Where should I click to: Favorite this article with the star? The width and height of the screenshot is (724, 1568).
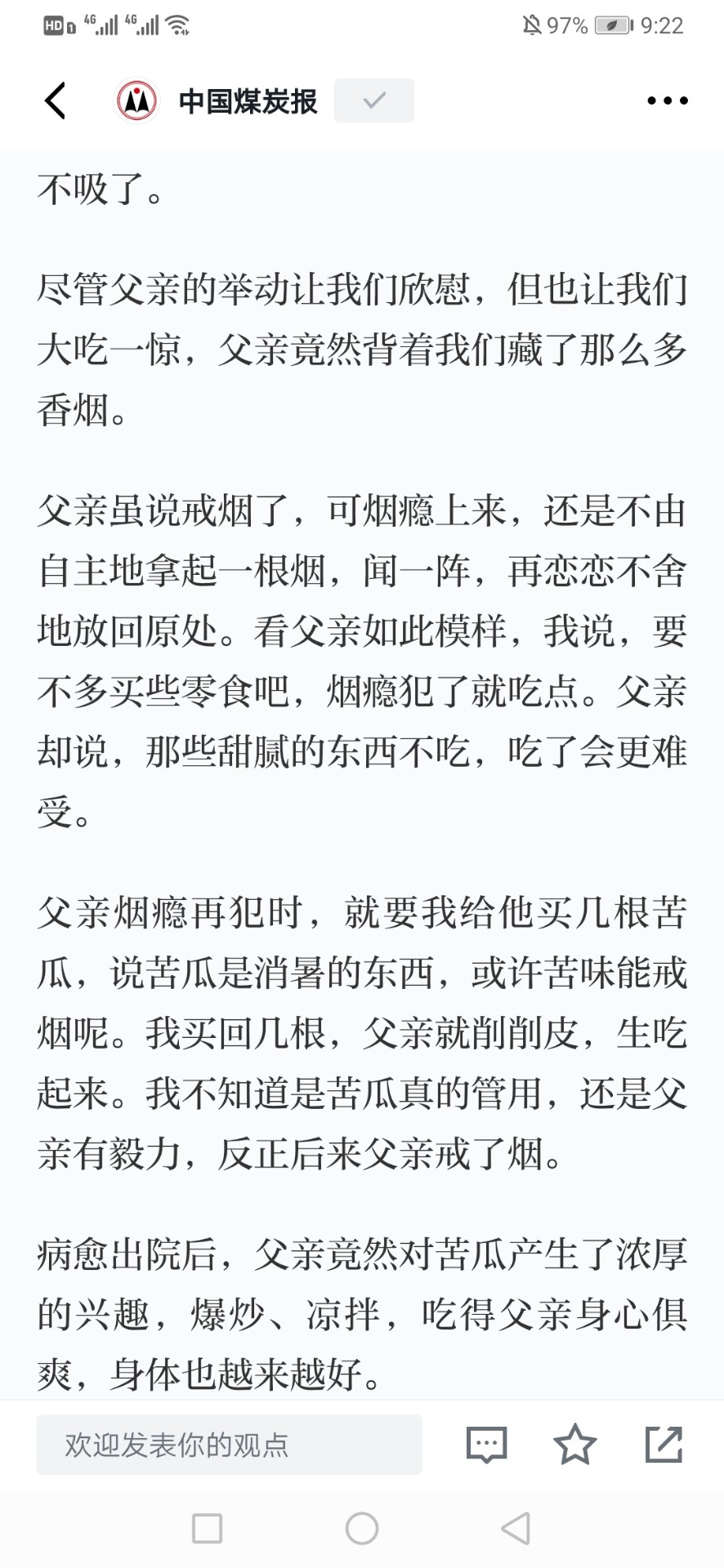[x=575, y=1444]
